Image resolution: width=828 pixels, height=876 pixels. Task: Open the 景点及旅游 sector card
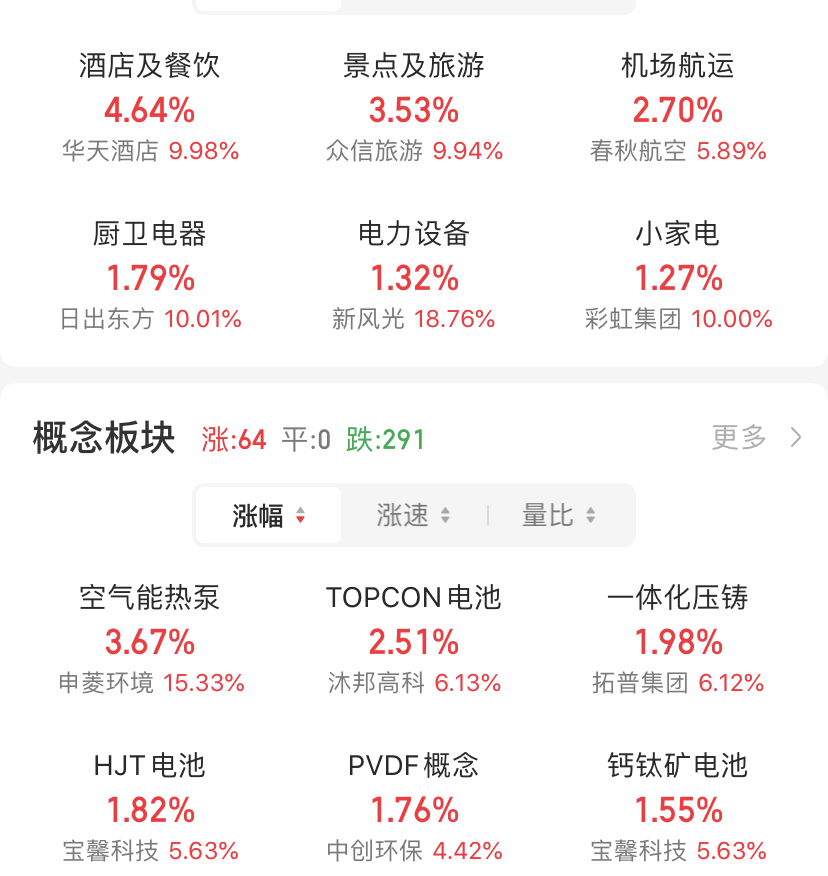tap(414, 107)
